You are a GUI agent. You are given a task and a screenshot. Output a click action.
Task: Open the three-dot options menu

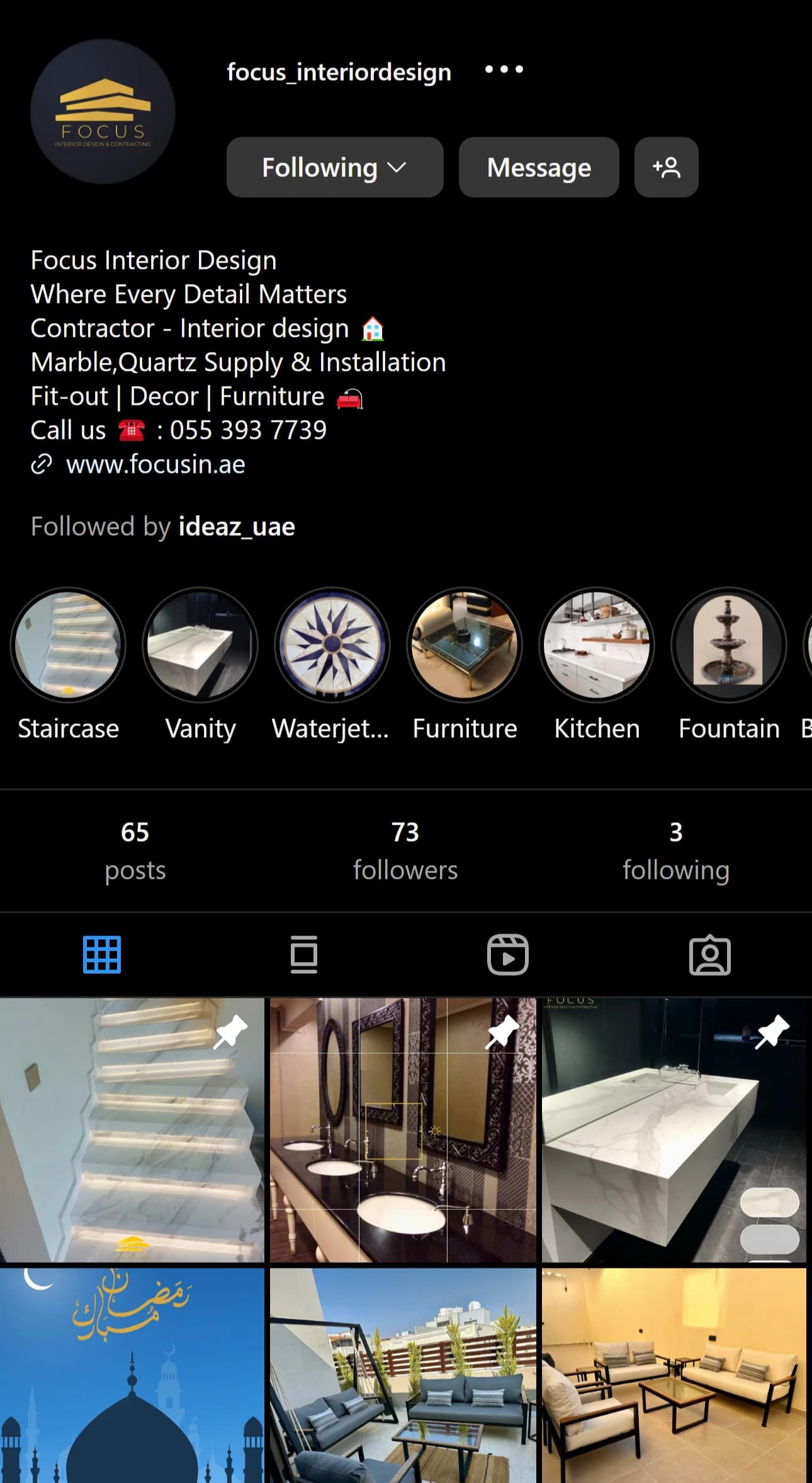pyautogui.click(x=504, y=70)
